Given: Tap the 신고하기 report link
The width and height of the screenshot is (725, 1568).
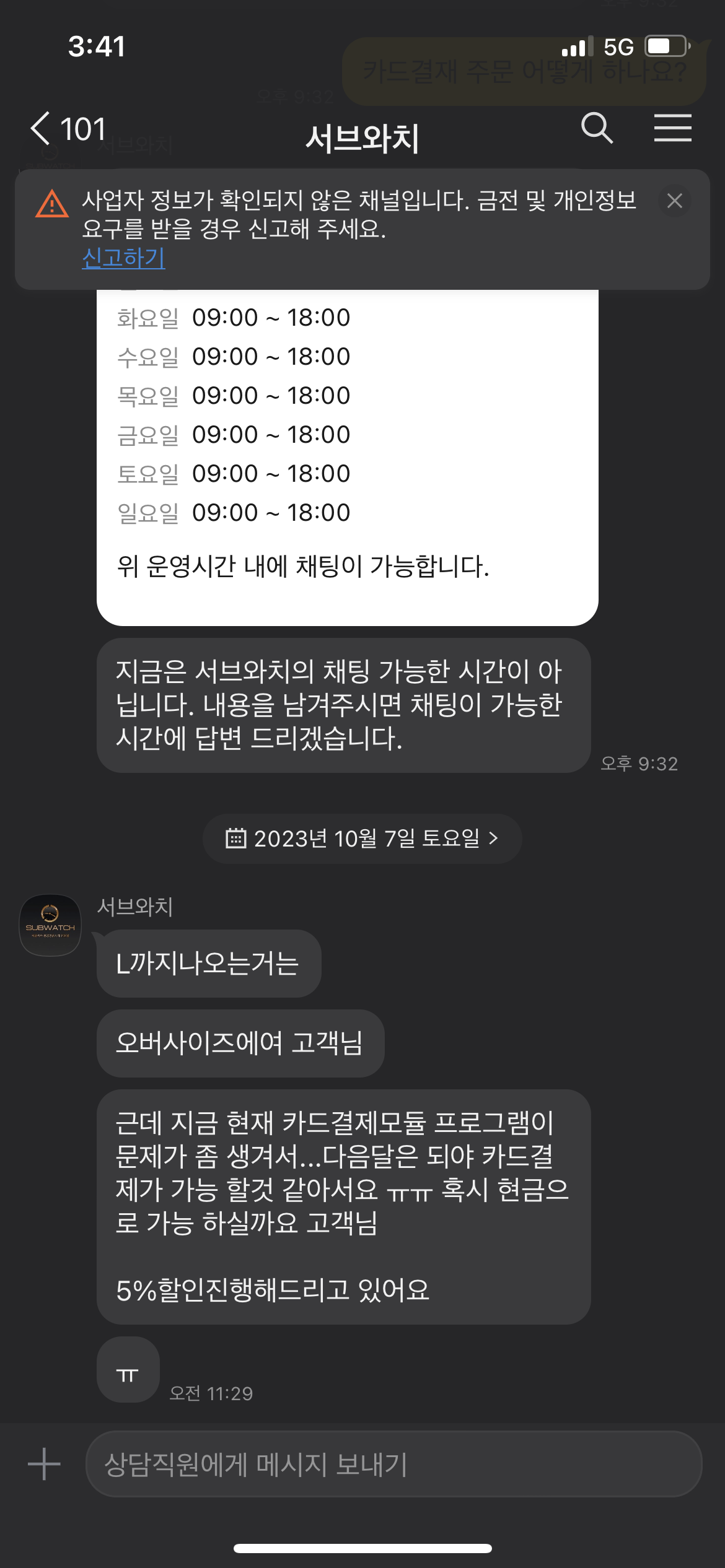Looking at the screenshot, I should pyautogui.click(x=123, y=258).
